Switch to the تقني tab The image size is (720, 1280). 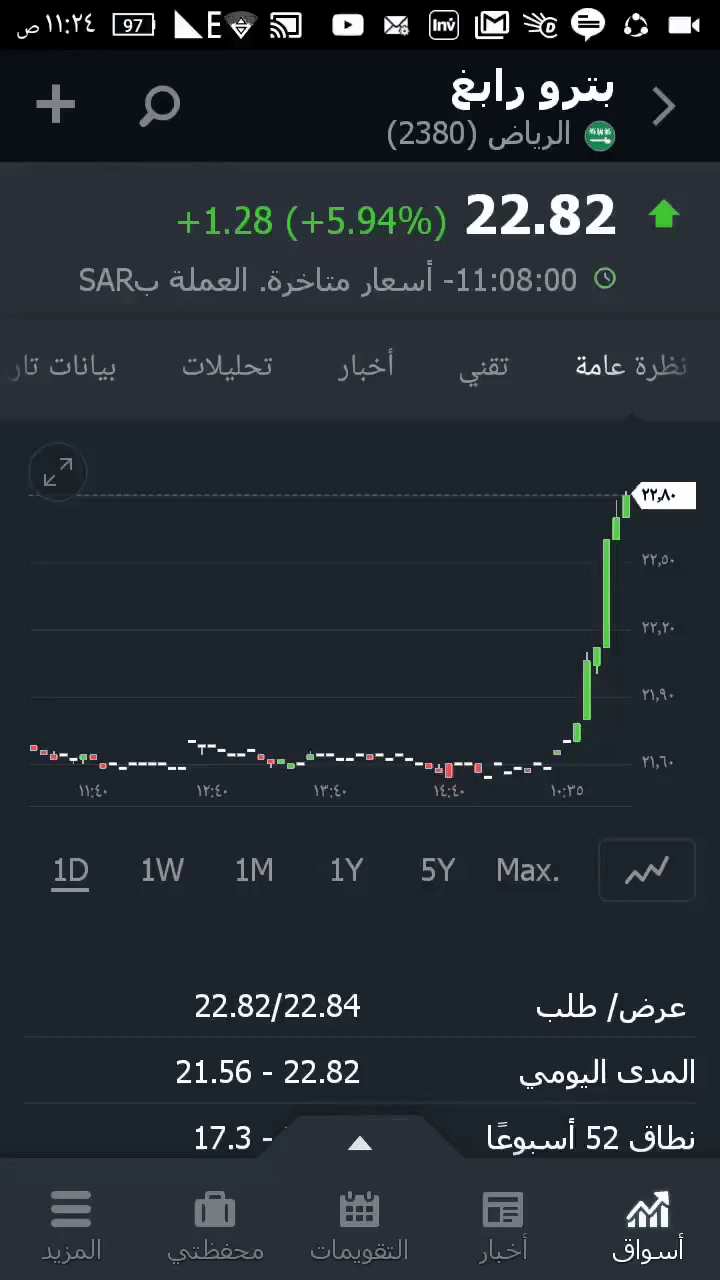[x=484, y=367]
